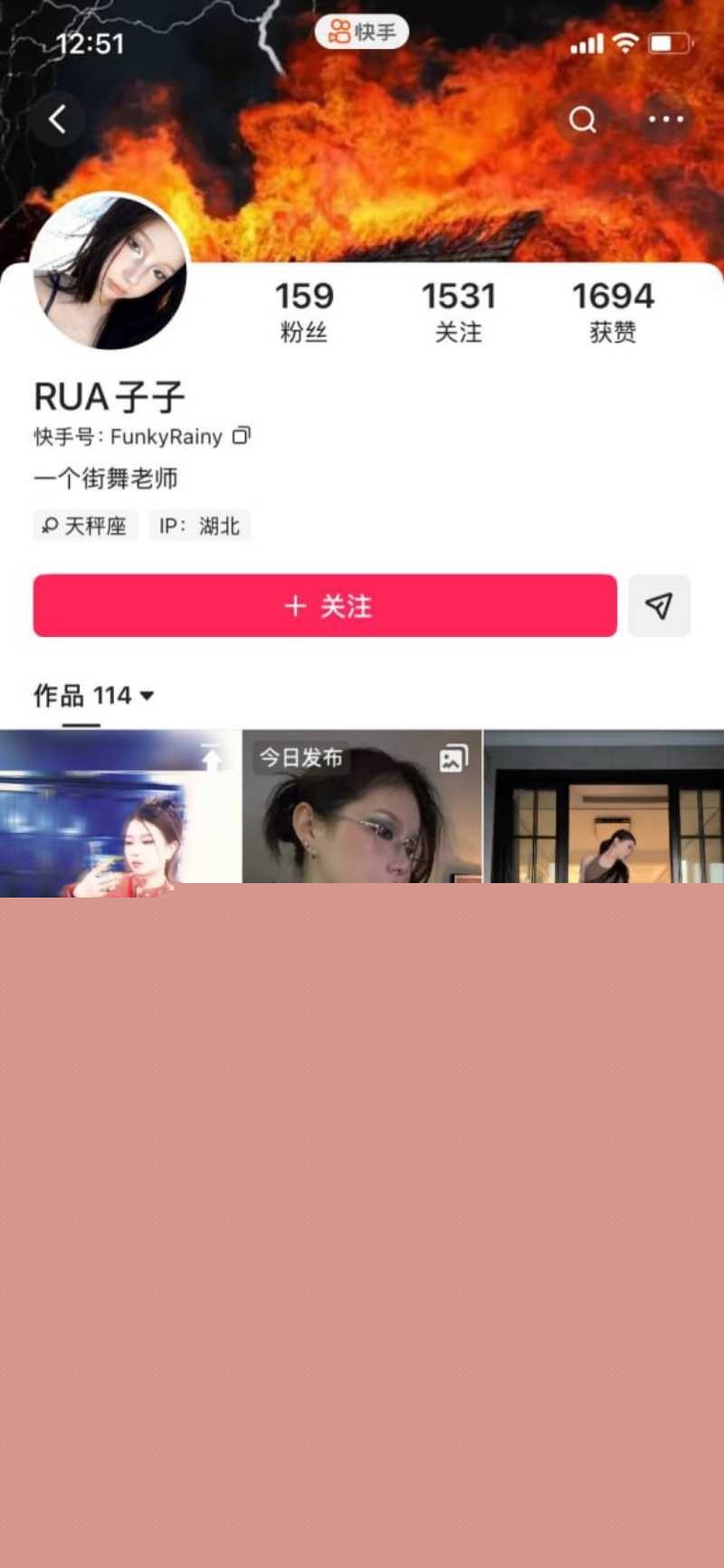Tap the IP 湖北 location tag

click(x=199, y=526)
